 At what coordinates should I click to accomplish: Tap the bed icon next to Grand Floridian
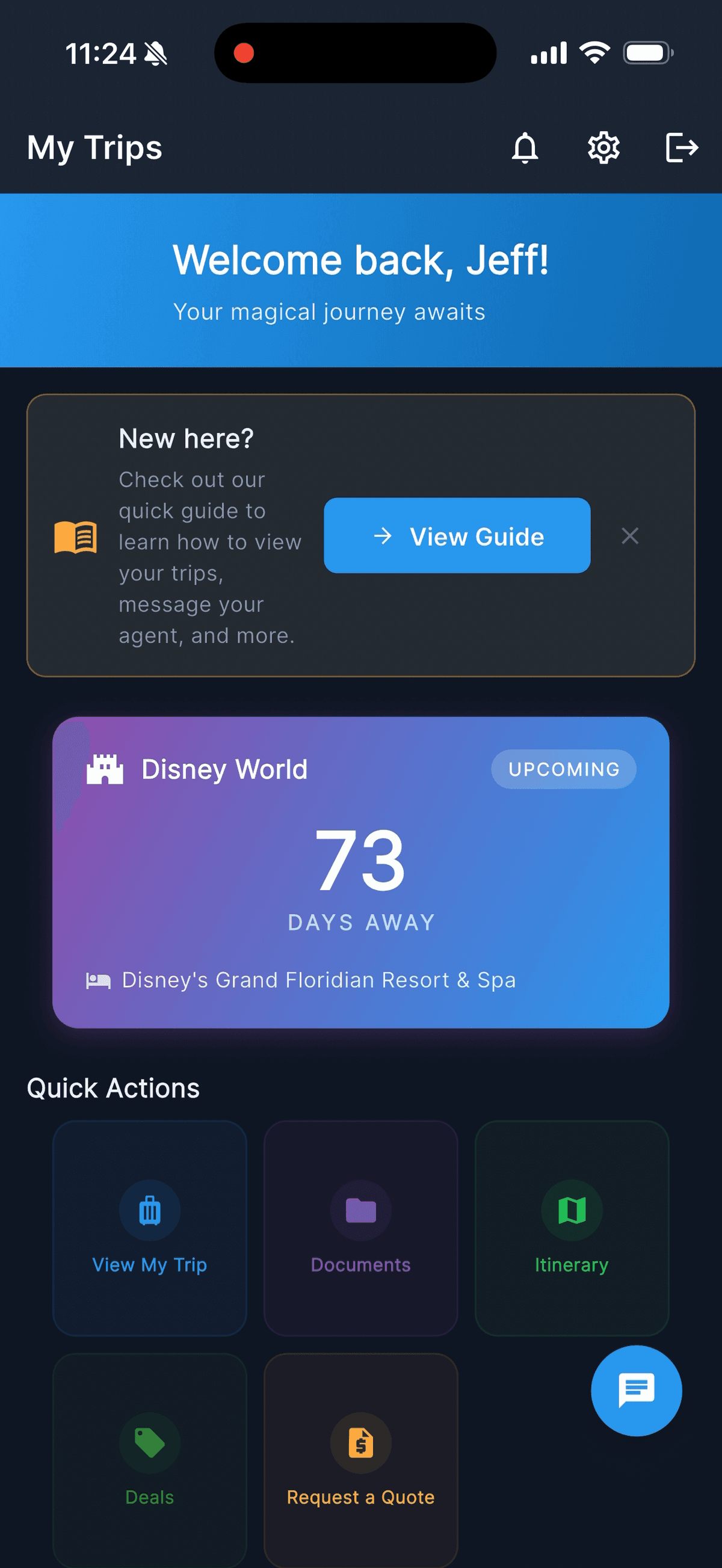pyautogui.click(x=99, y=979)
